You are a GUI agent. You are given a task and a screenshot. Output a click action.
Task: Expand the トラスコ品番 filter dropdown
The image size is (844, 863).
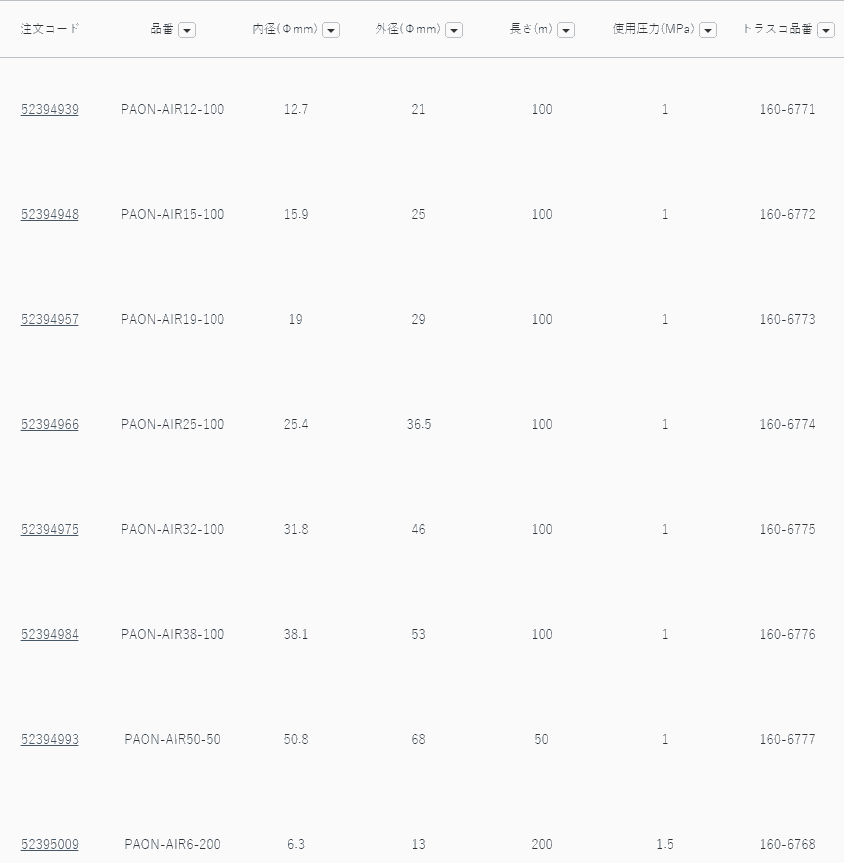[x=826, y=30]
